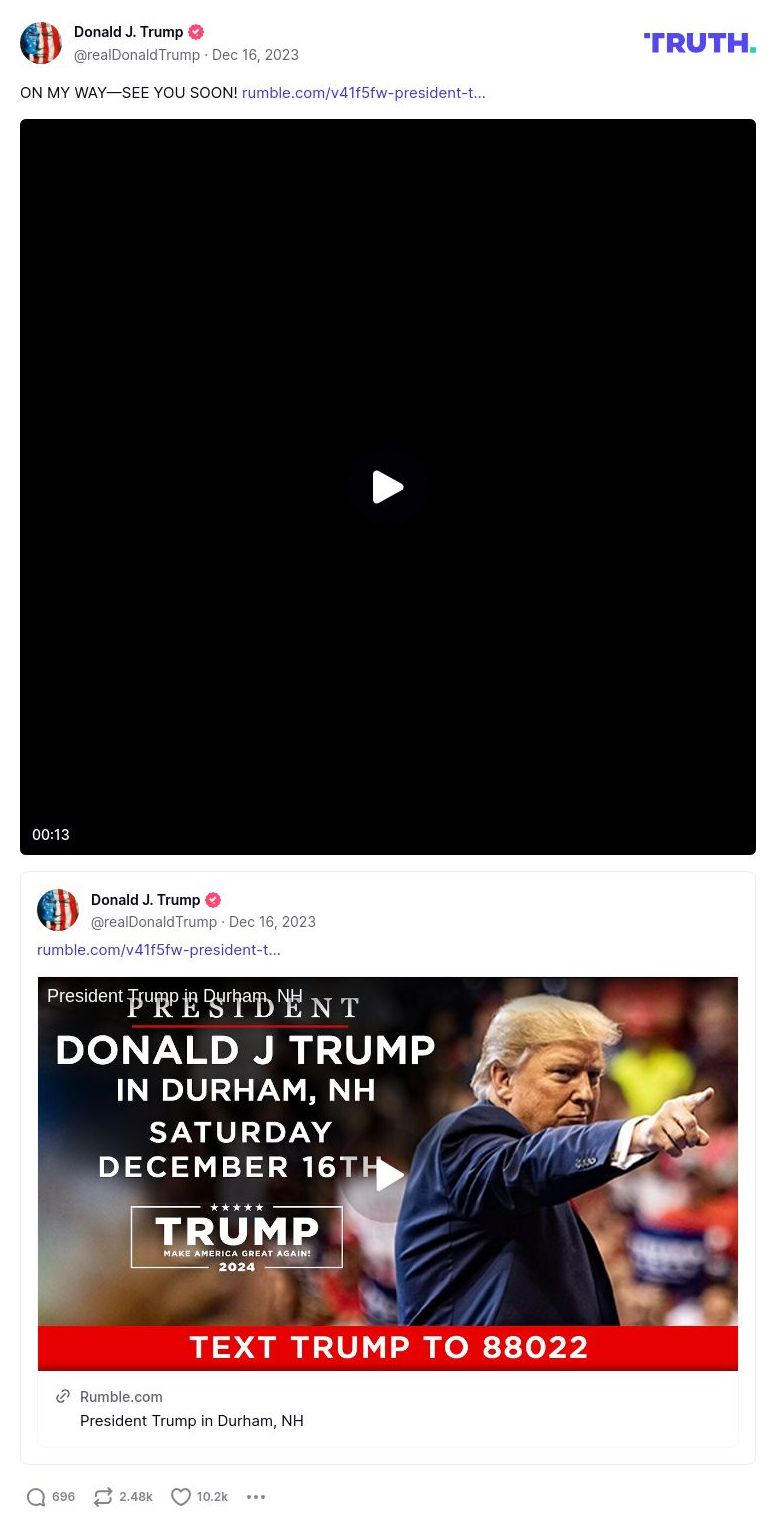Click the verified badge in the quoted post
The width and height of the screenshot is (777, 1527).
(x=213, y=899)
